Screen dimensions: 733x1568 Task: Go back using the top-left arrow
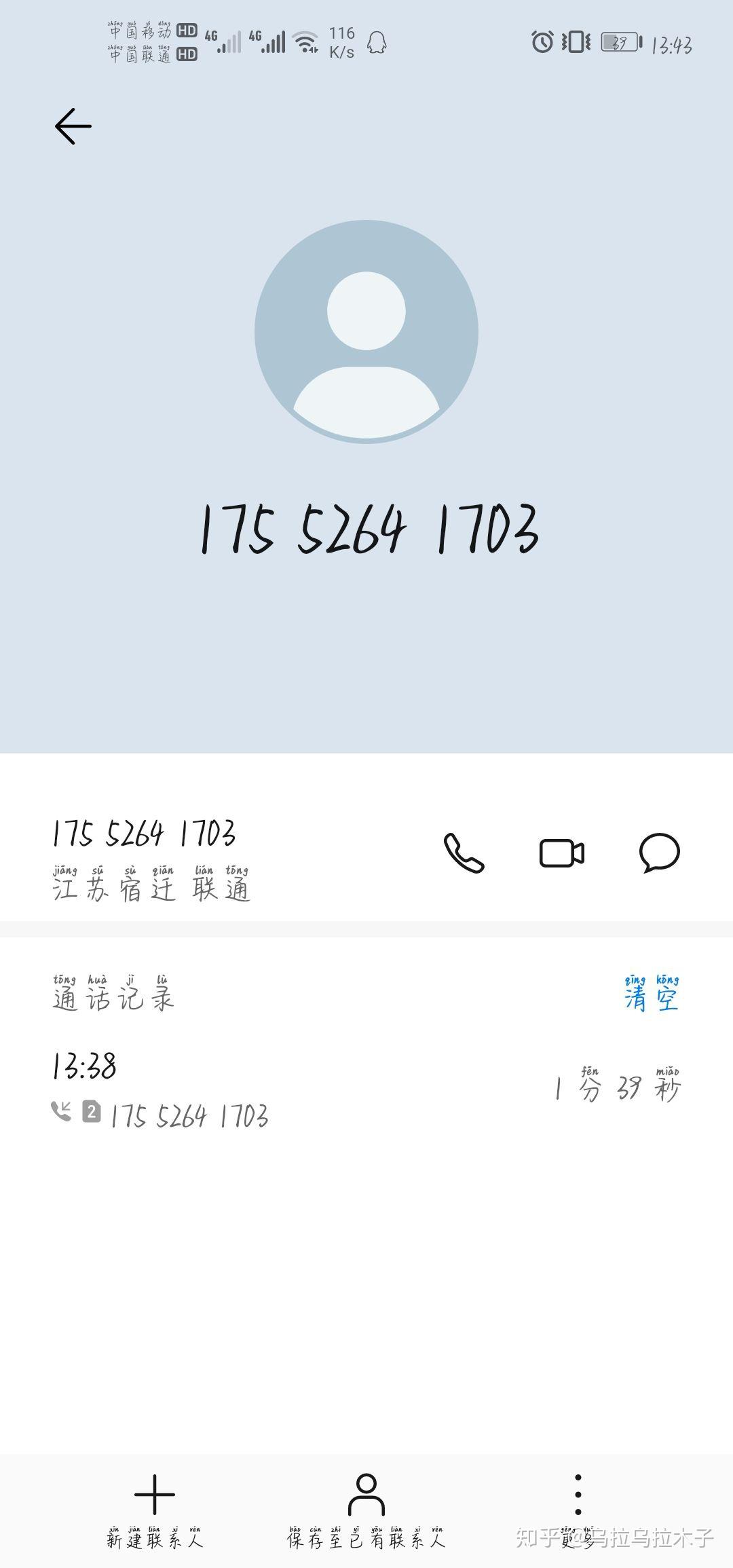73,126
